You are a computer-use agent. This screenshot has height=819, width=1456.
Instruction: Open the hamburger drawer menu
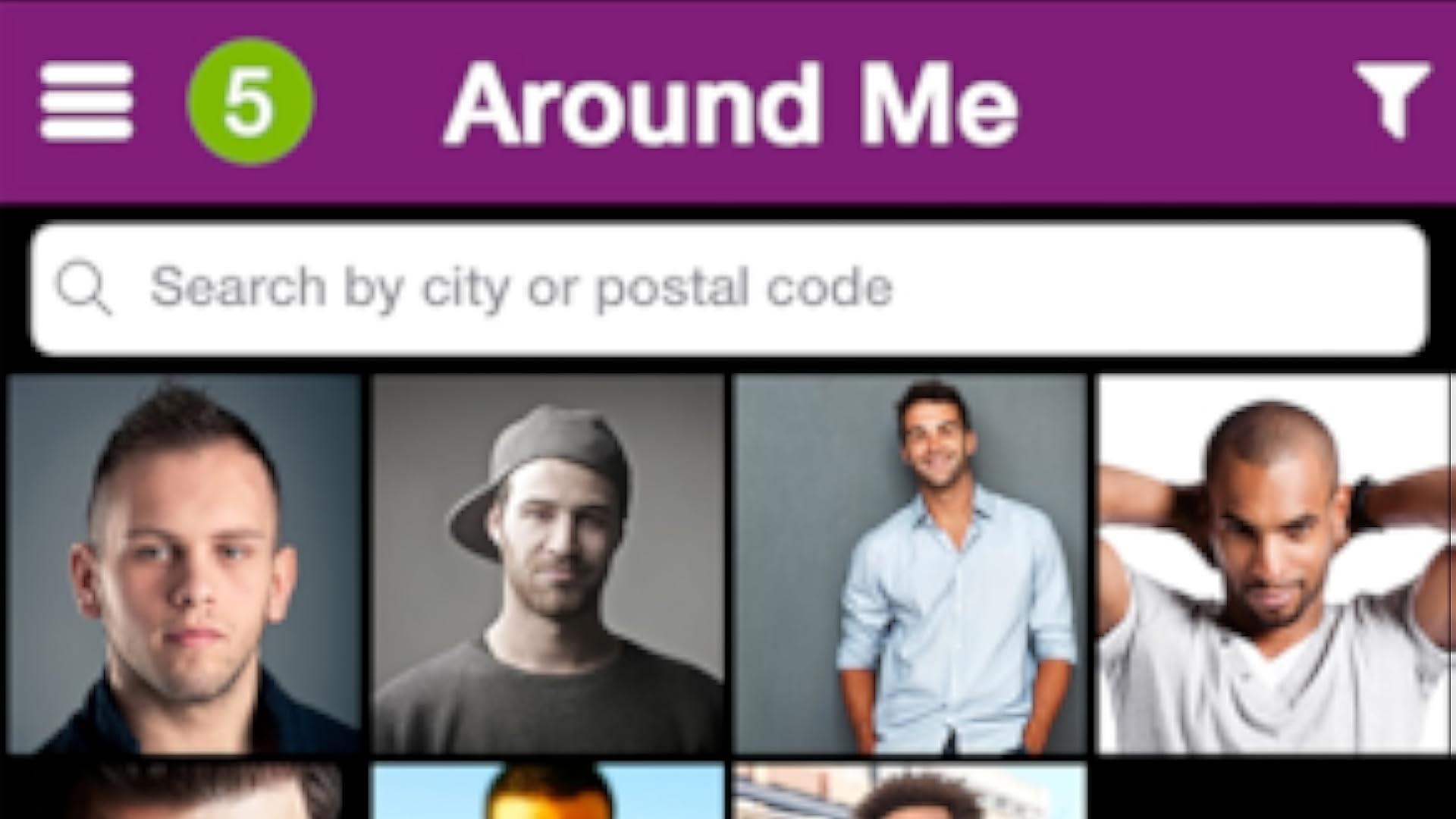[86, 102]
